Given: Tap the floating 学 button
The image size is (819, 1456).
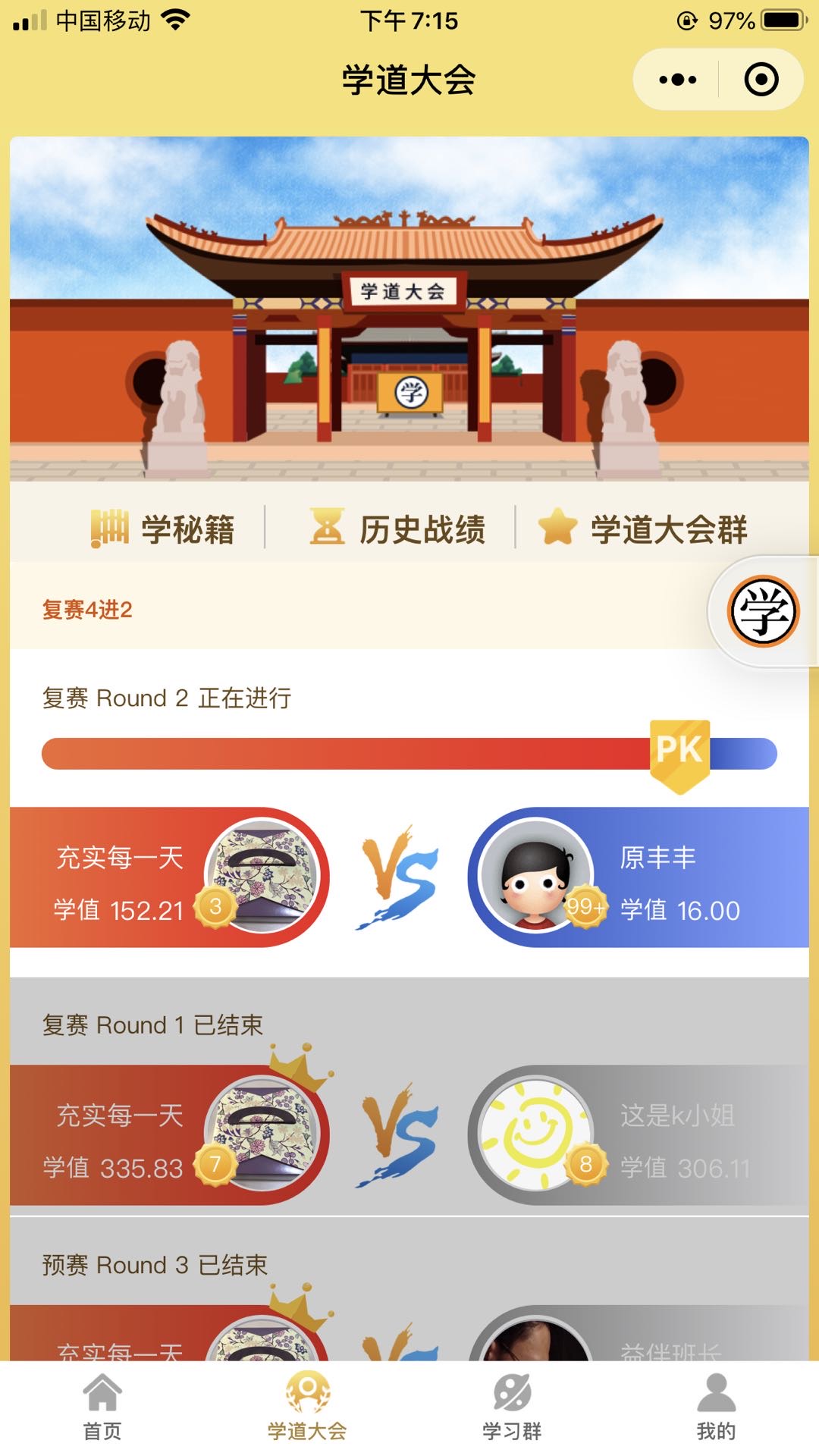Looking at the screenshot, I should 763,611.
